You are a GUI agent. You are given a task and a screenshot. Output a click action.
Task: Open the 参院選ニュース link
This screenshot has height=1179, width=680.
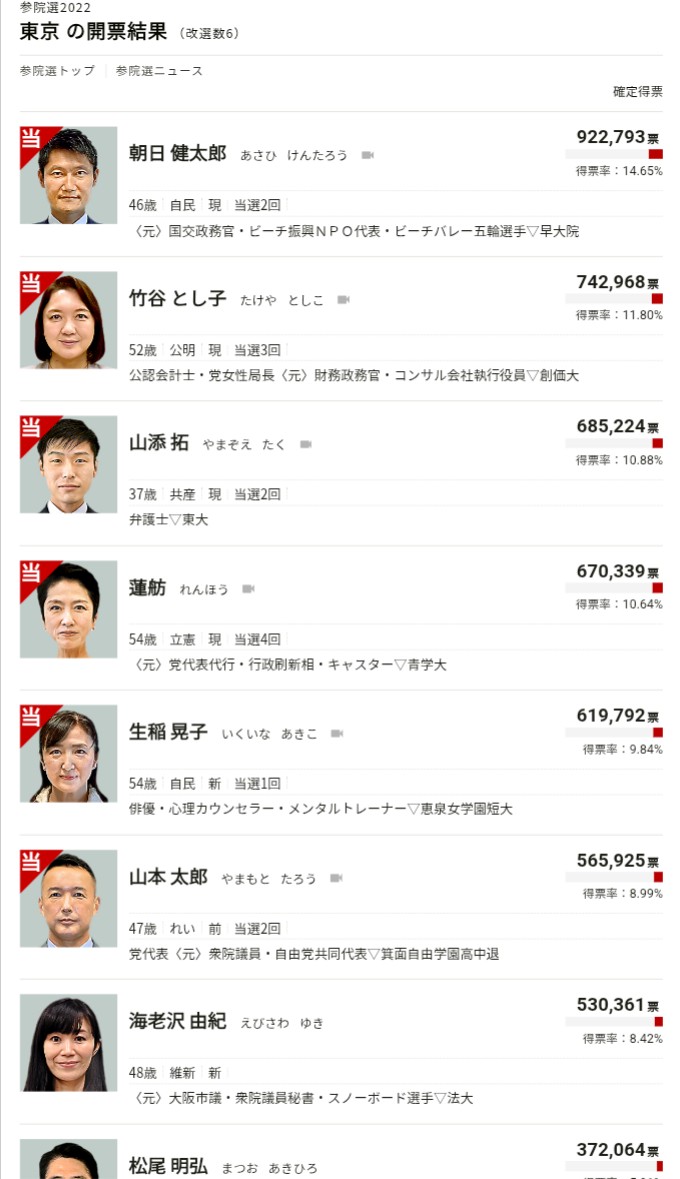coord(159,71)
